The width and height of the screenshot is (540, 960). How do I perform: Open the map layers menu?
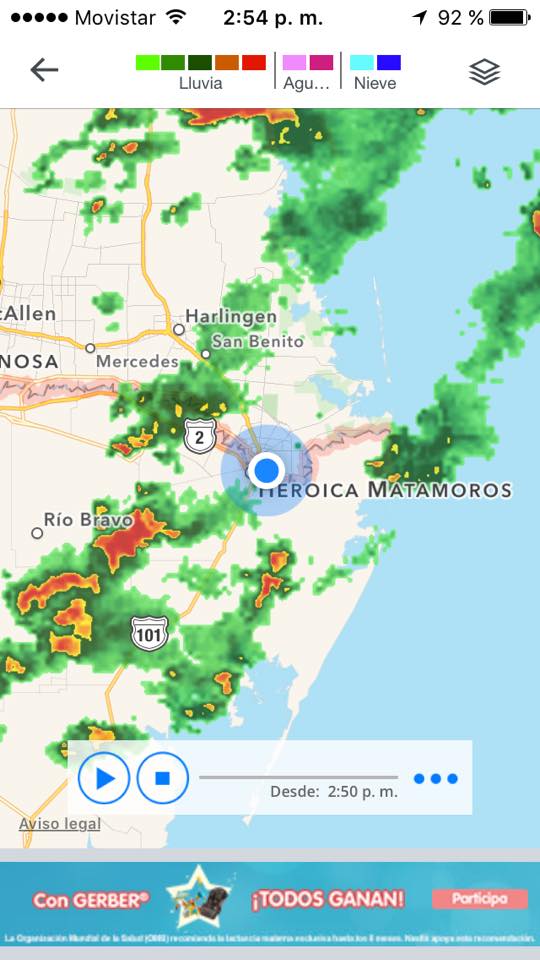point(484,72)
